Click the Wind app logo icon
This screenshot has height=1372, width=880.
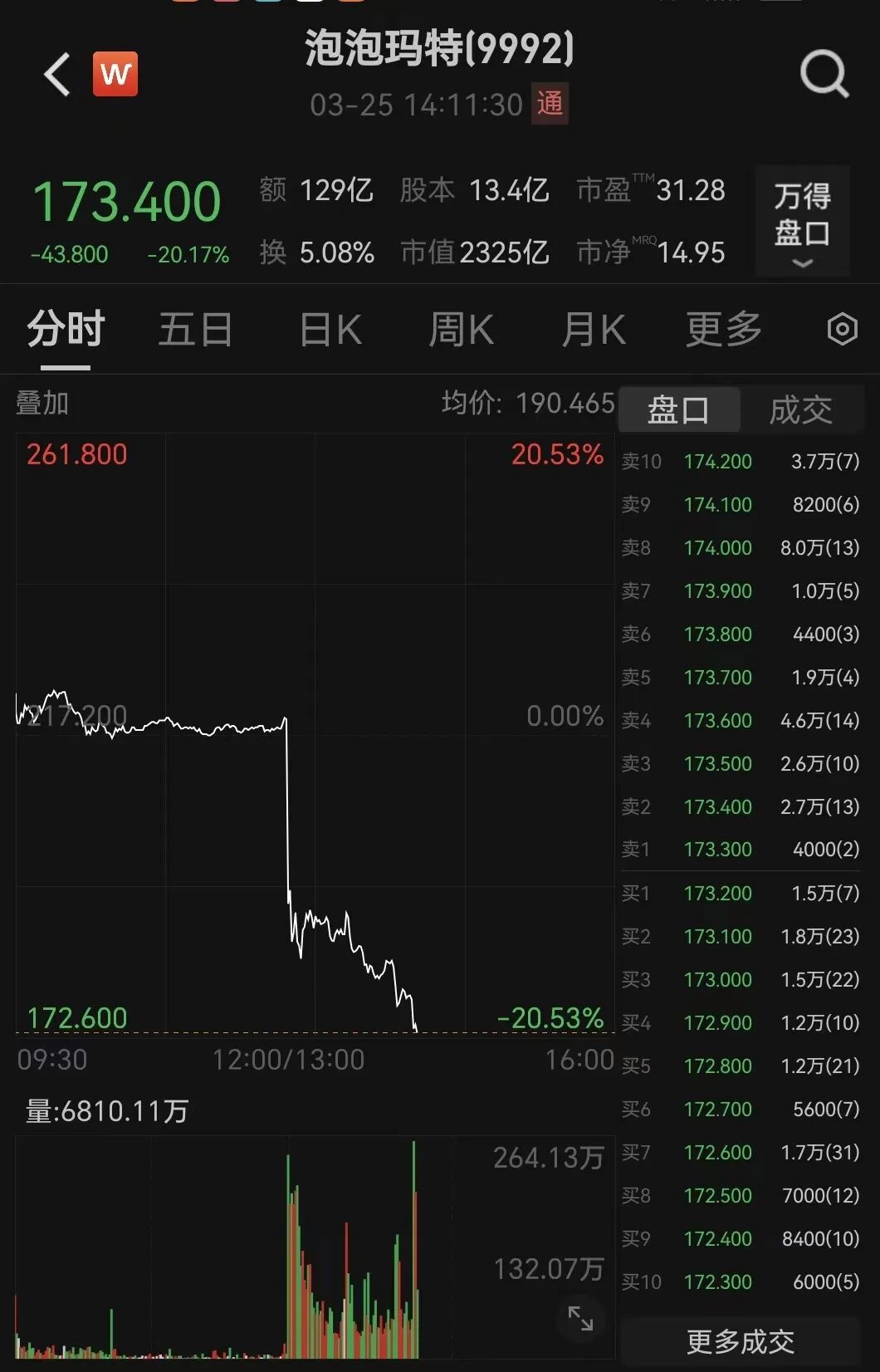click(115, 73)
